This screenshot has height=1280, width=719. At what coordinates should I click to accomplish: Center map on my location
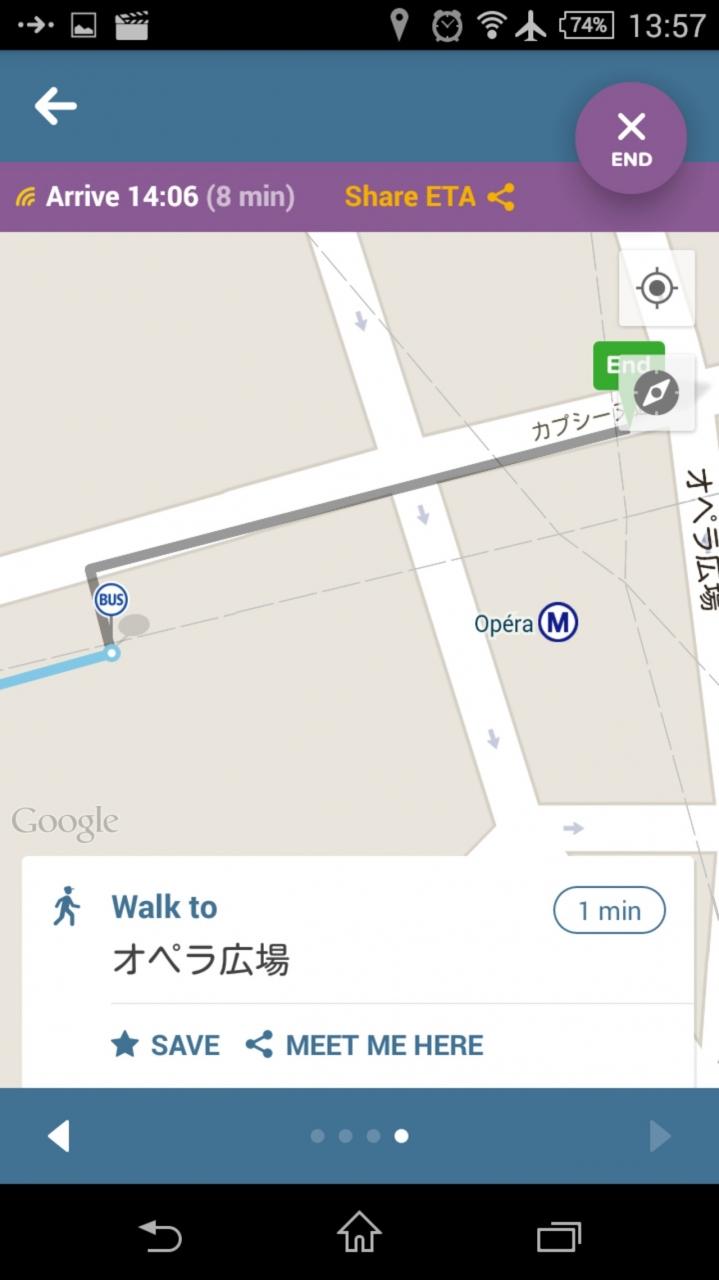(657, 289)
